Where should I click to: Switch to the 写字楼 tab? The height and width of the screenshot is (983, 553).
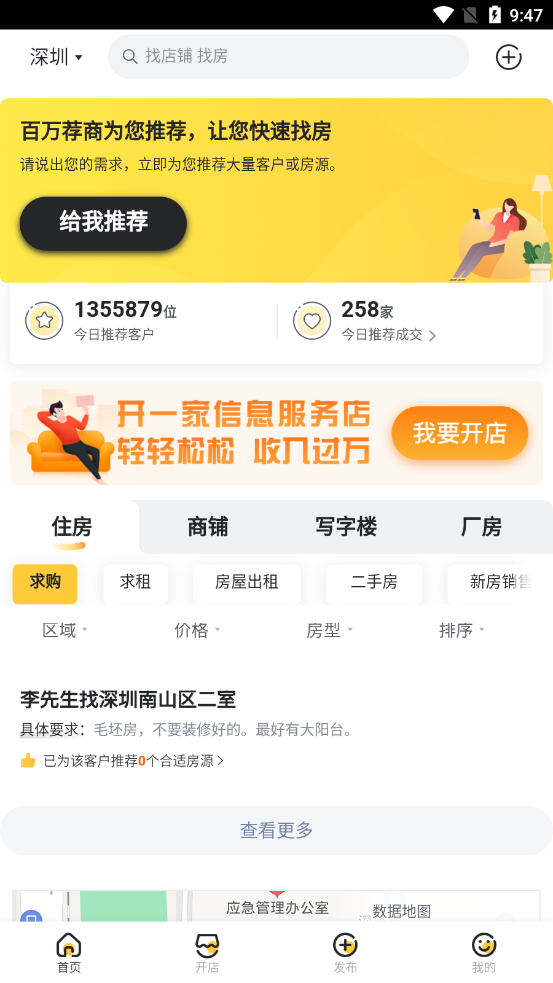click(x=345, y=527)
